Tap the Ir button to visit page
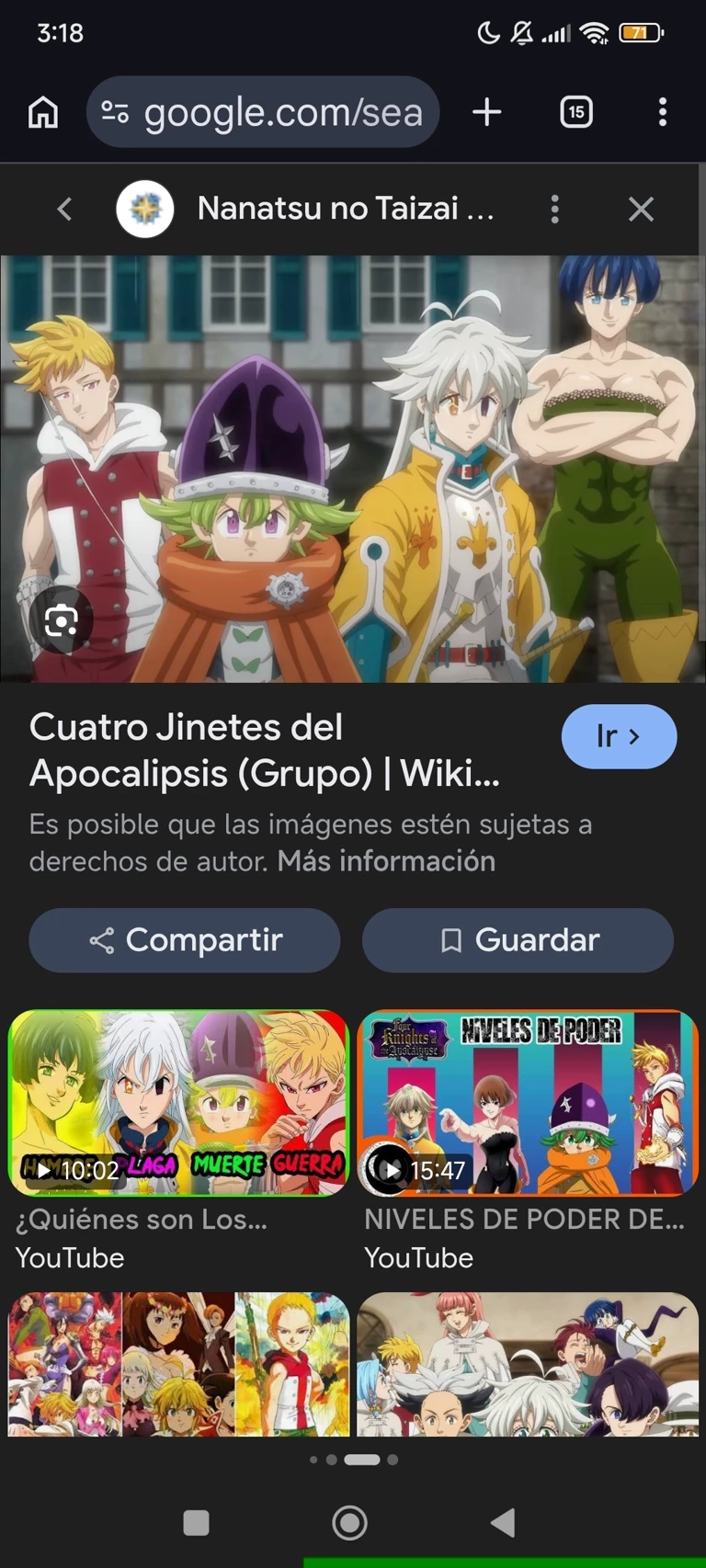The width and height of the screenshot is (706, 1568). pyautogui.click(x=619, y=736)
